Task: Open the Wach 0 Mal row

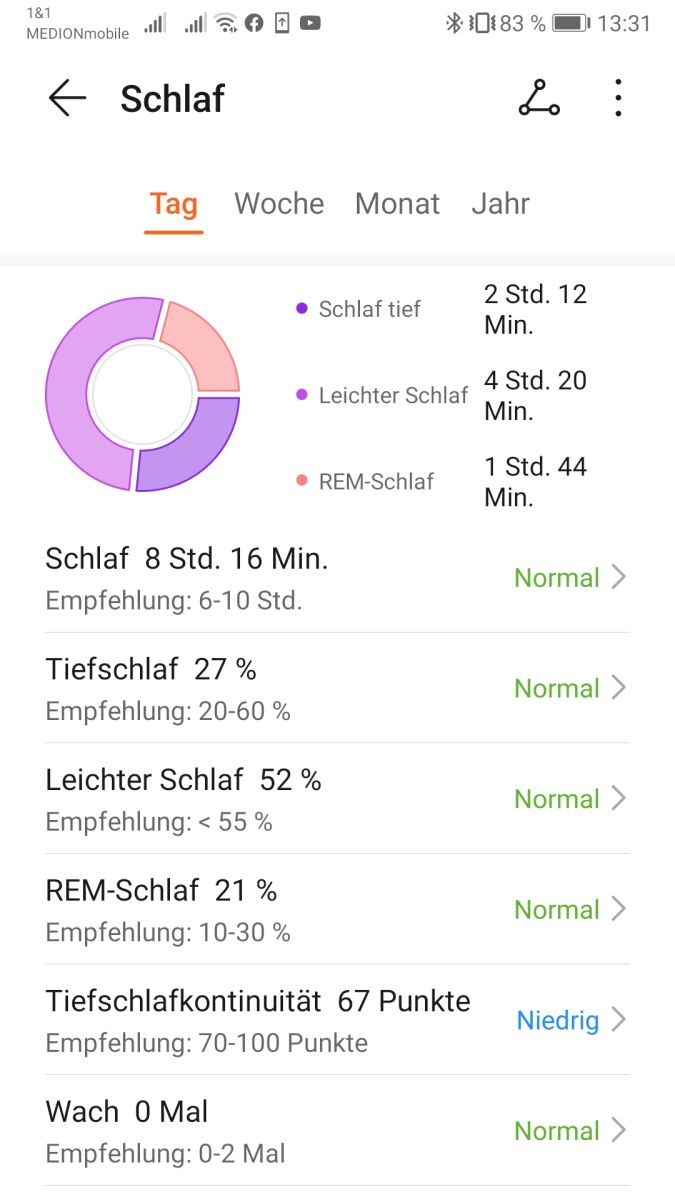Action: [337, 1131]
